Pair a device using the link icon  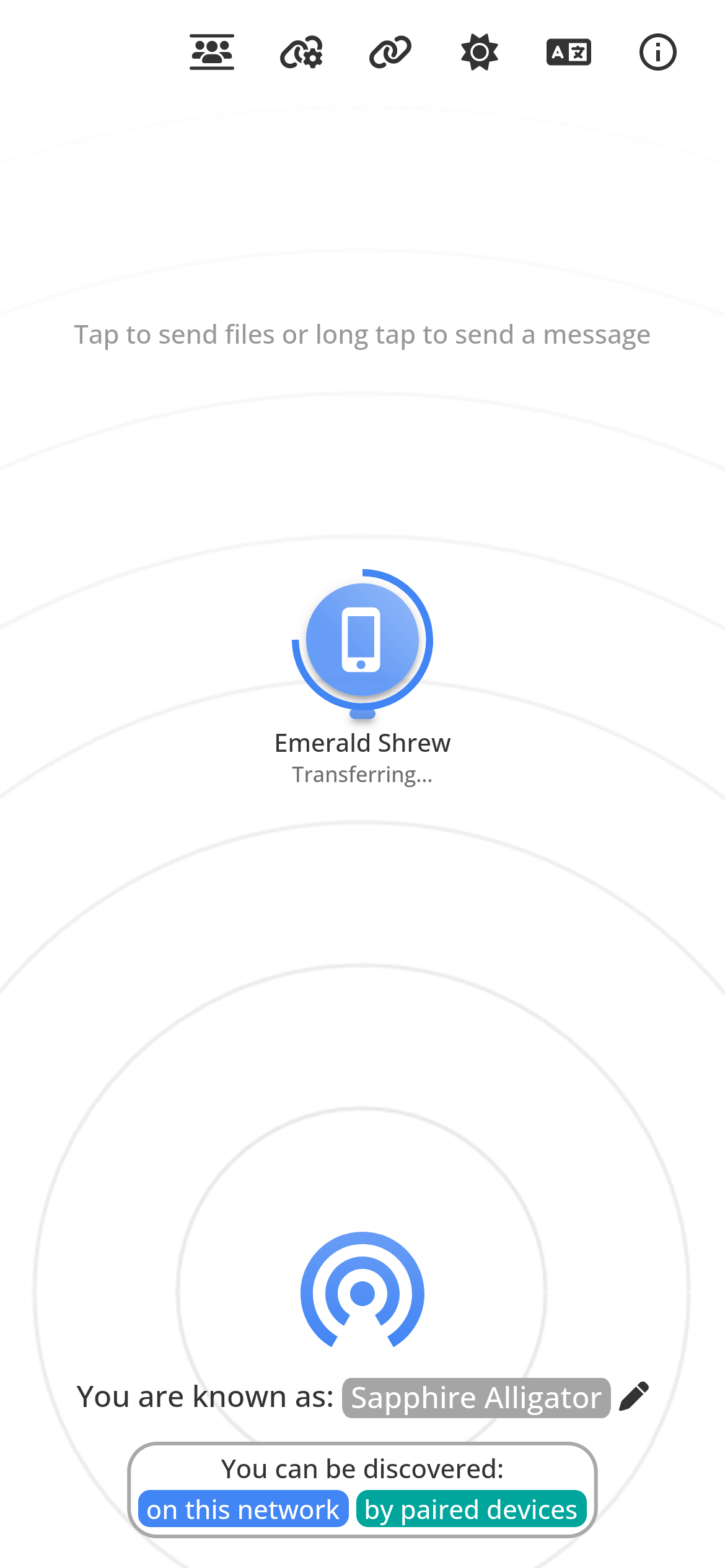(390, 52)
